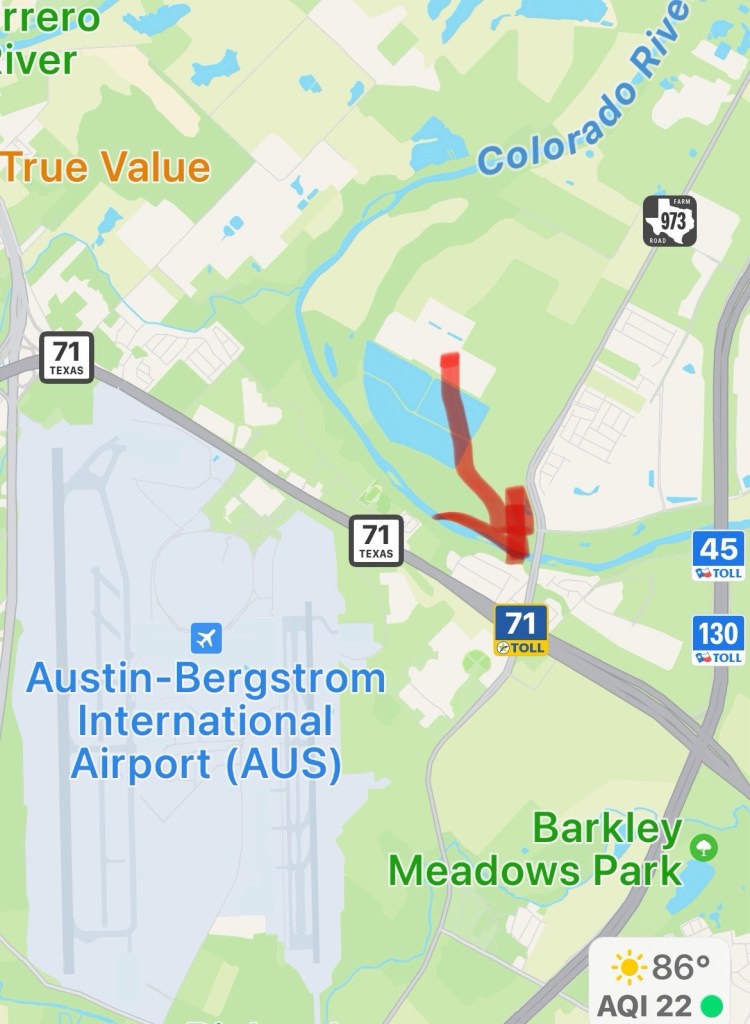Image resolution: width=750 pixels, height=1024 pixels.
Task: Open the True Value store marker
Action: [106, 167]
